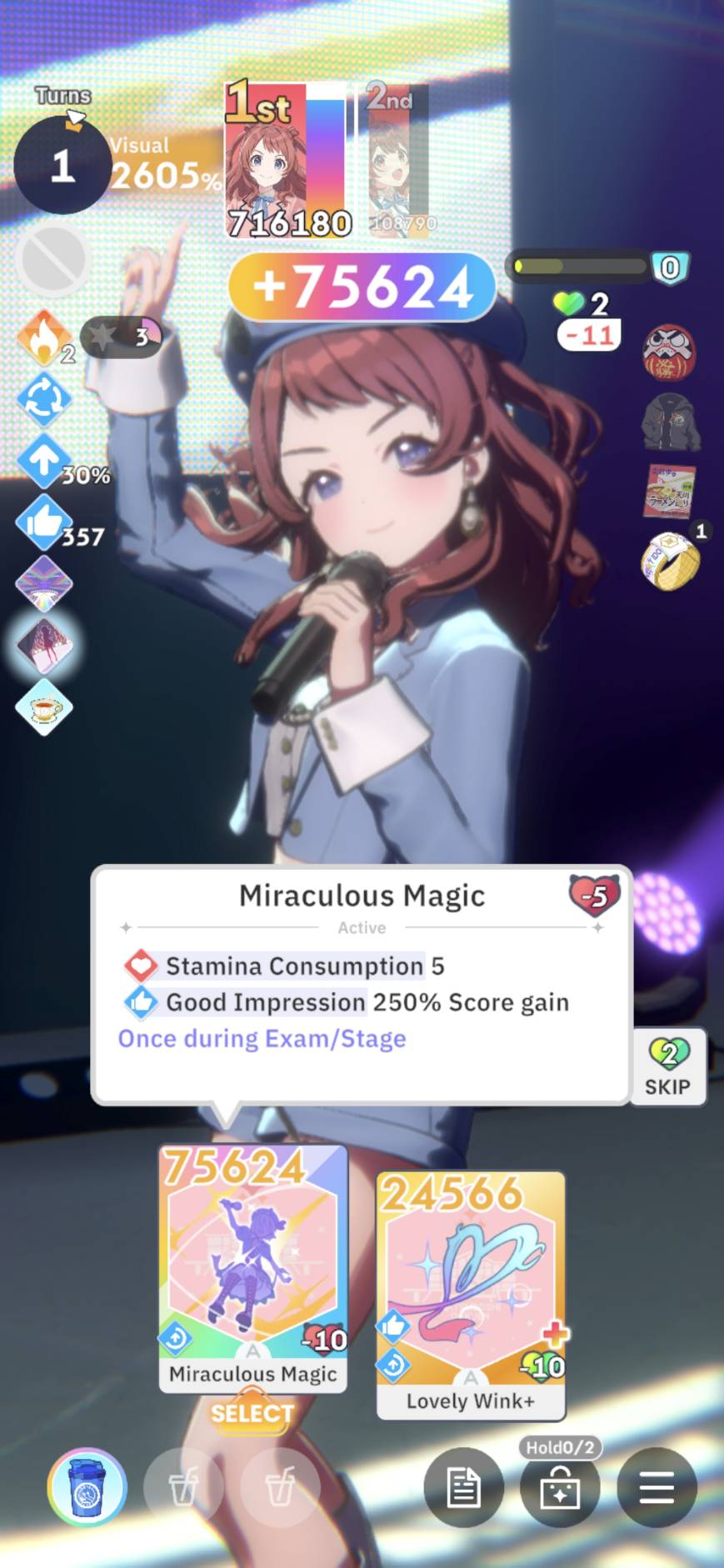Viewport: 724px width, 1568px height.
Task: Inspect the flame buff status icon
Action: 43,337
